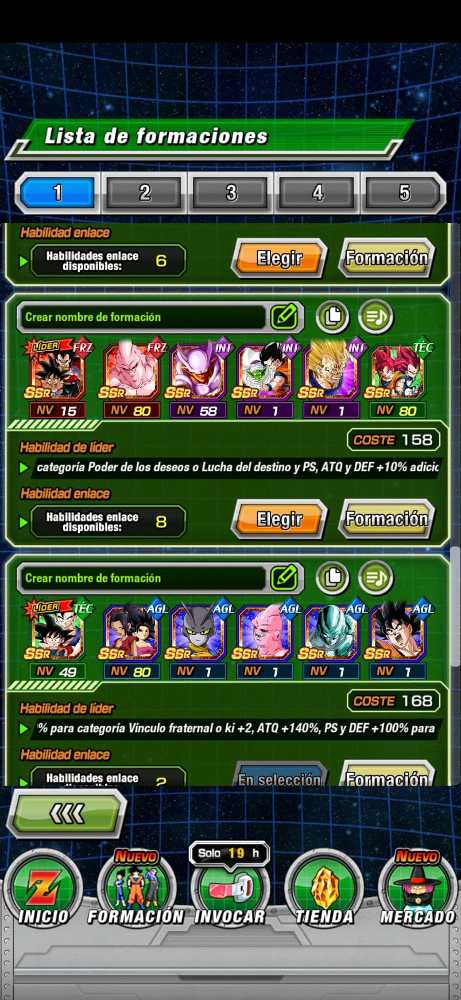
Task: Switch to formation list page 2
Action: click(x=144, y=194)
